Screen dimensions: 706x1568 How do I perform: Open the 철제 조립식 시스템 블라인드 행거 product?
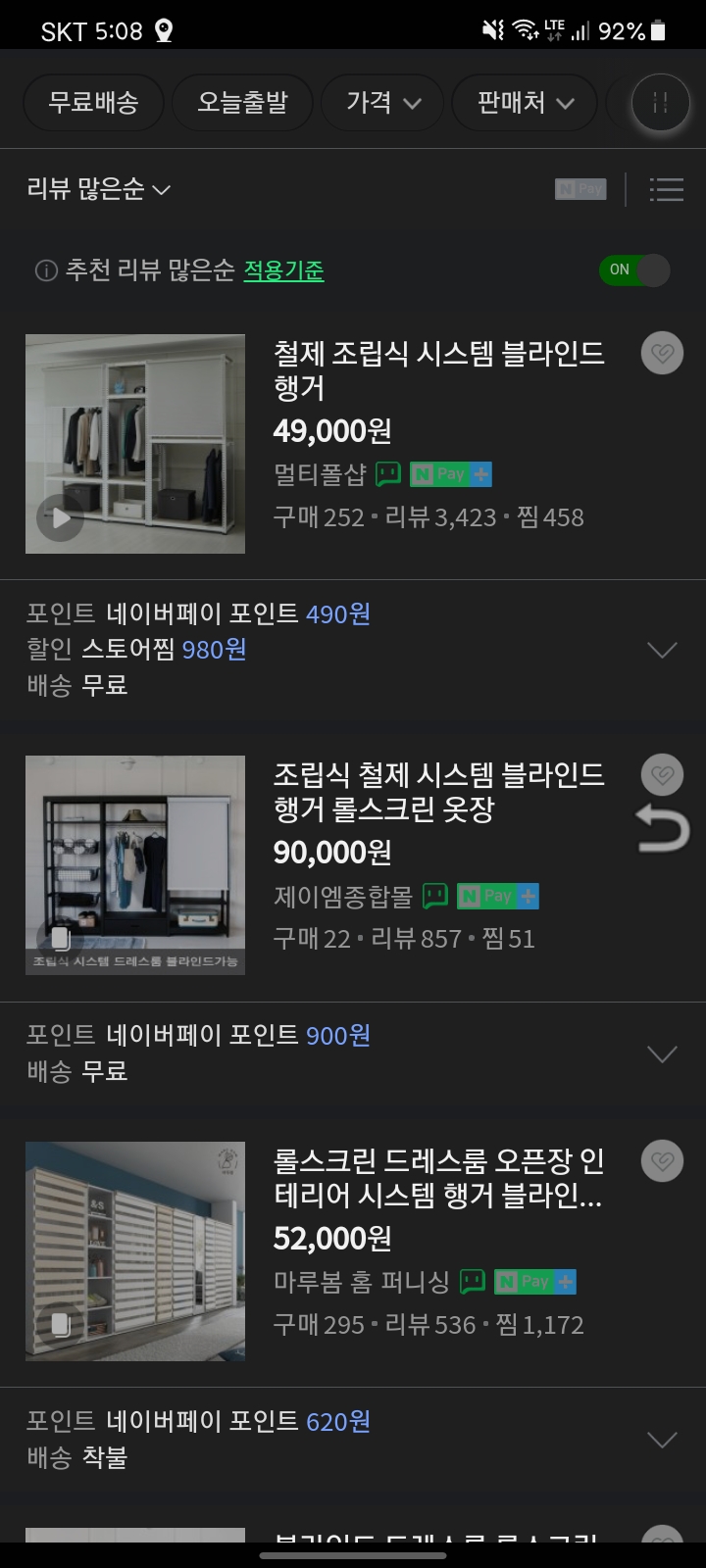438,369
